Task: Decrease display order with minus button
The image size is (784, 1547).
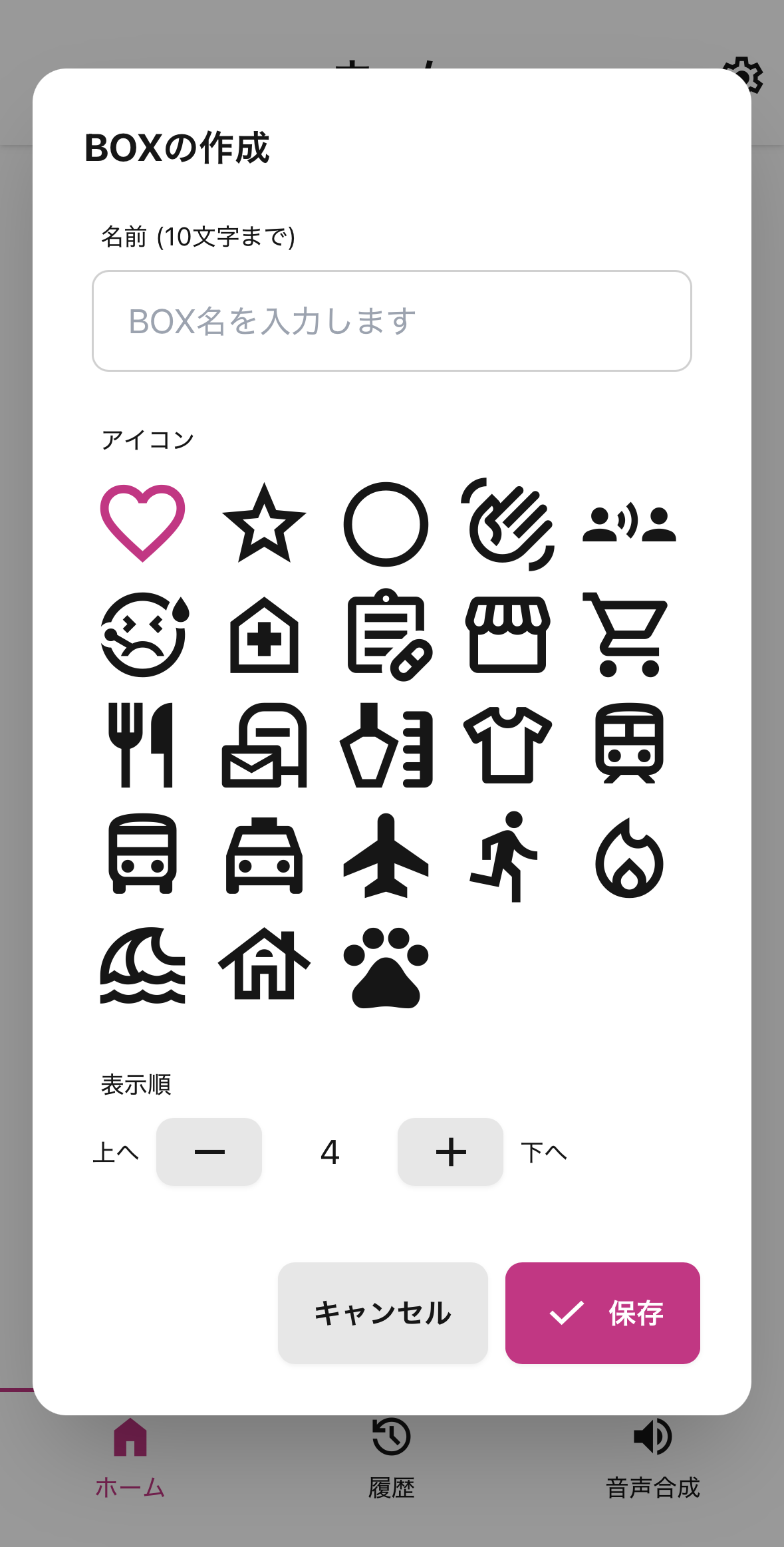Action: coord(209,1151)
